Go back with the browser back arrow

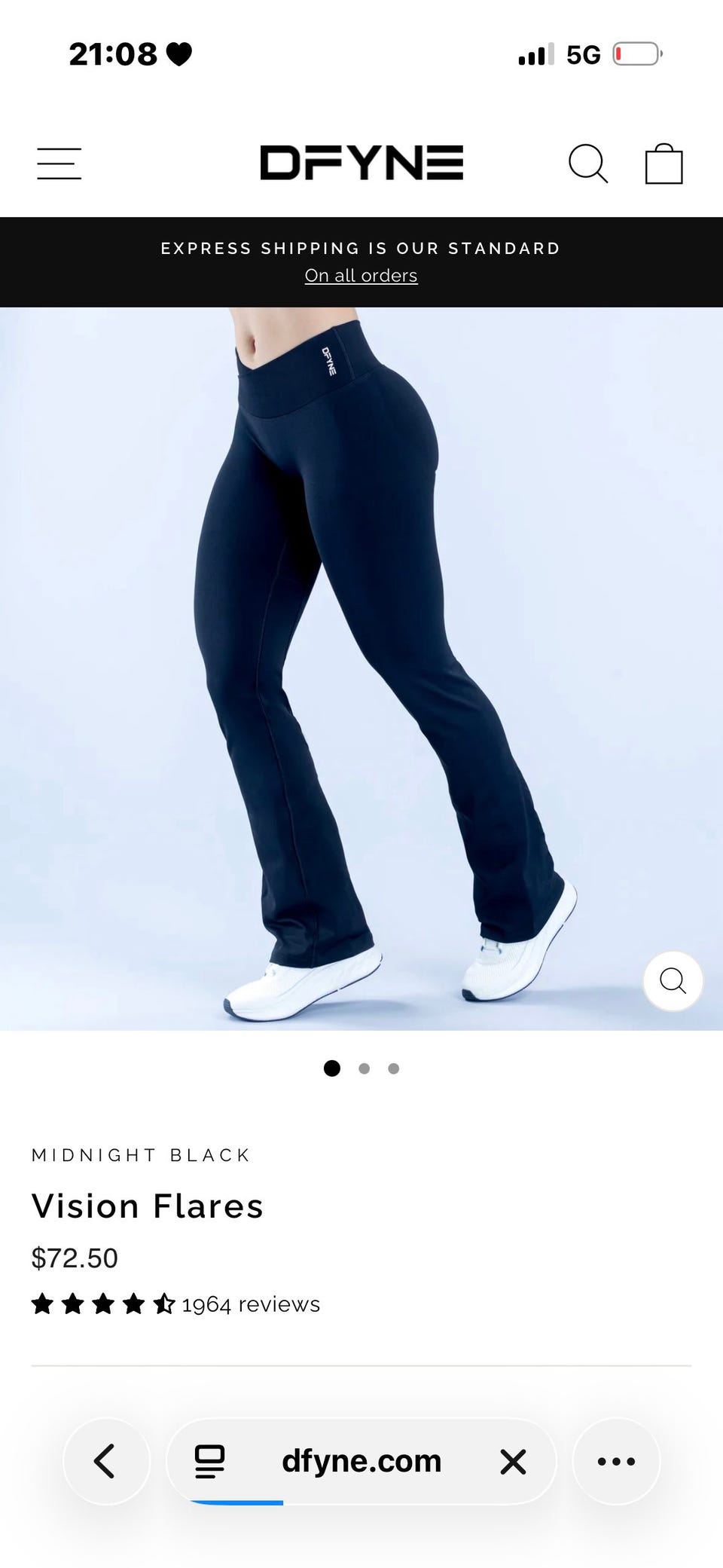[106, 1461]
